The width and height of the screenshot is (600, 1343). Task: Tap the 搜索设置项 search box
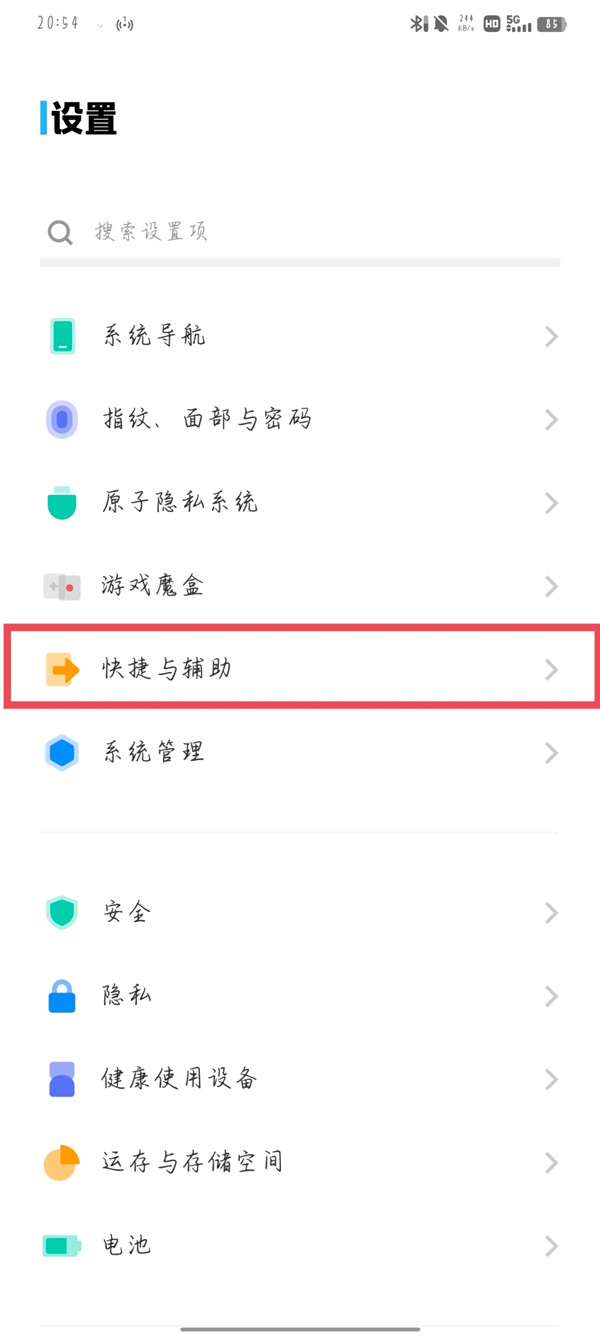pyautogui.click(x=300, y=232)
